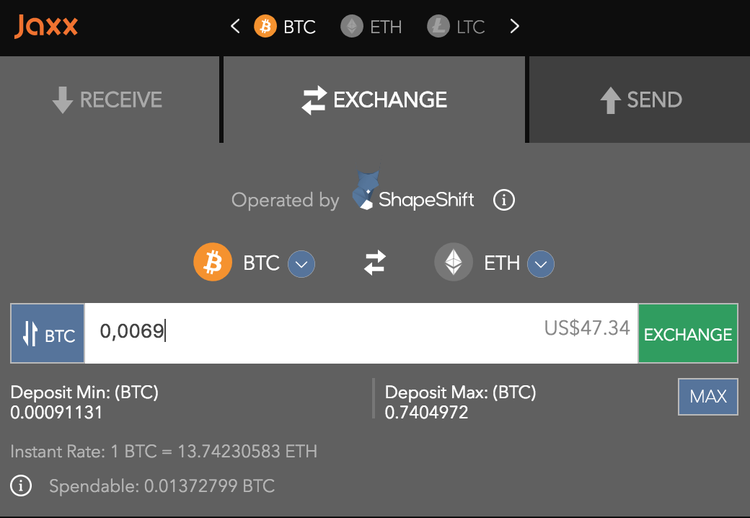
Task: View ShapeShift info icon
Action: (x=505, y=200)
